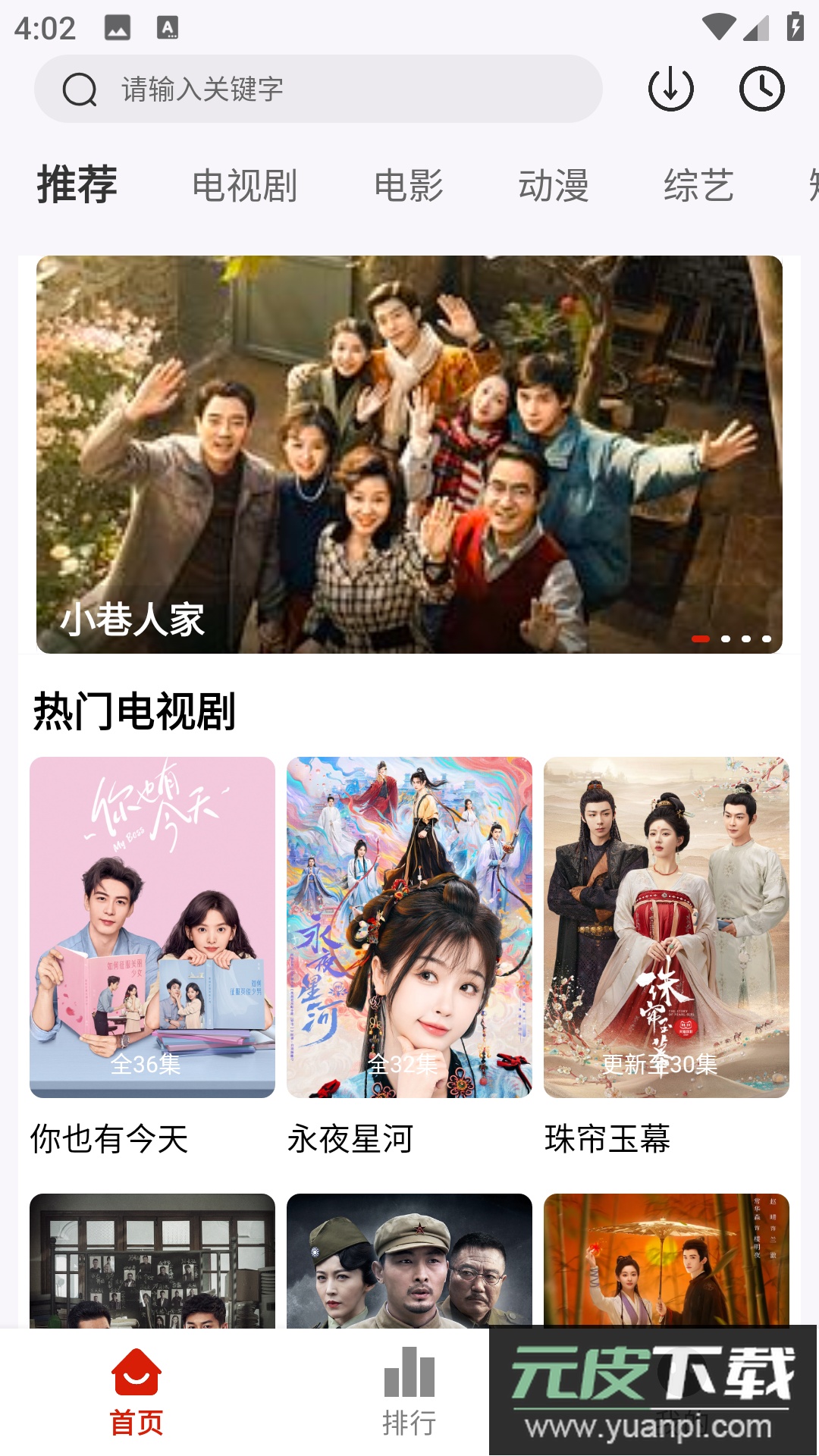Open the downloads icon
819x1456 pixels.
coord(670,89)
